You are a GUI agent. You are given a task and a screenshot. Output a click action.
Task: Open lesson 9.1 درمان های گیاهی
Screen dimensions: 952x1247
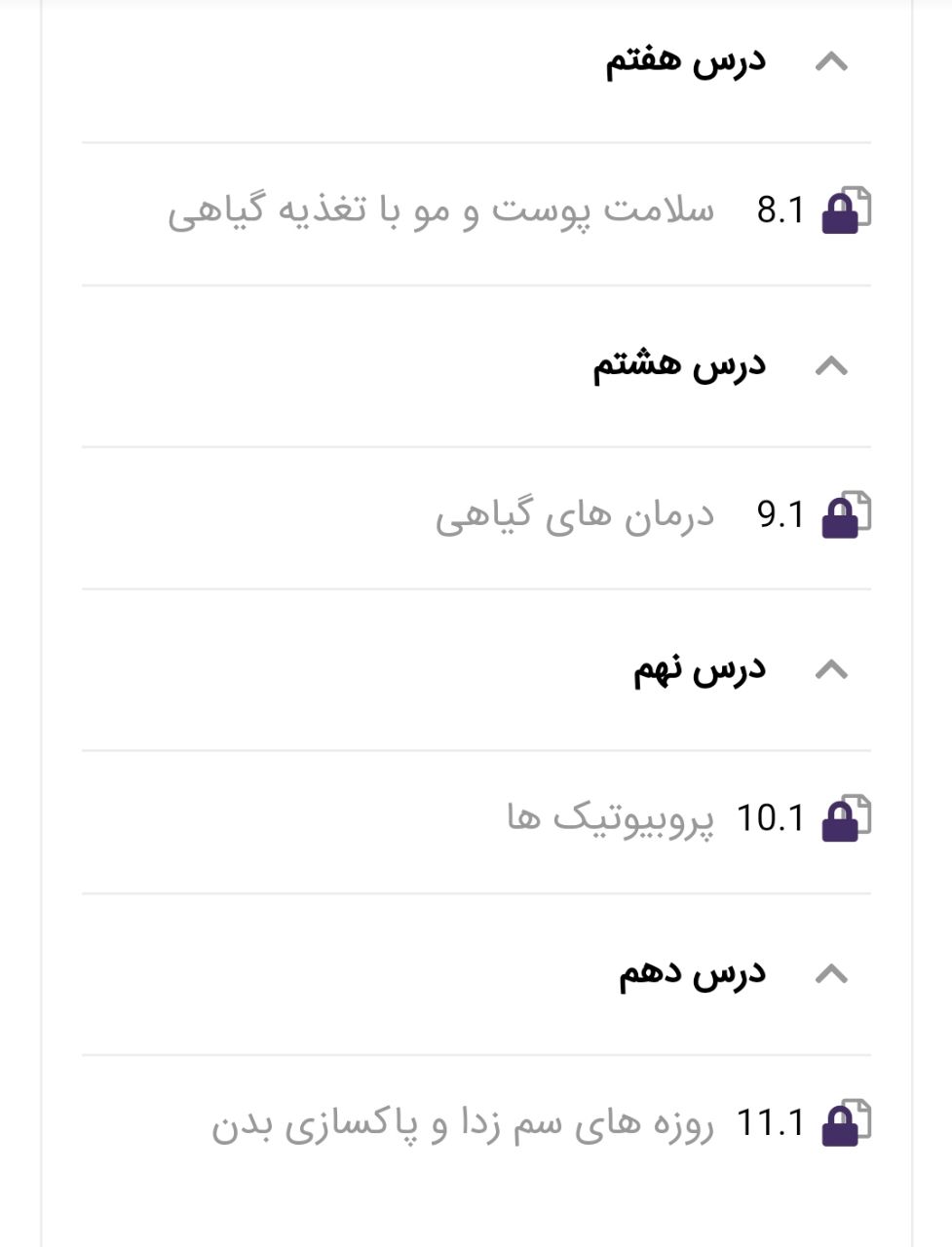(x=575, y=515)
